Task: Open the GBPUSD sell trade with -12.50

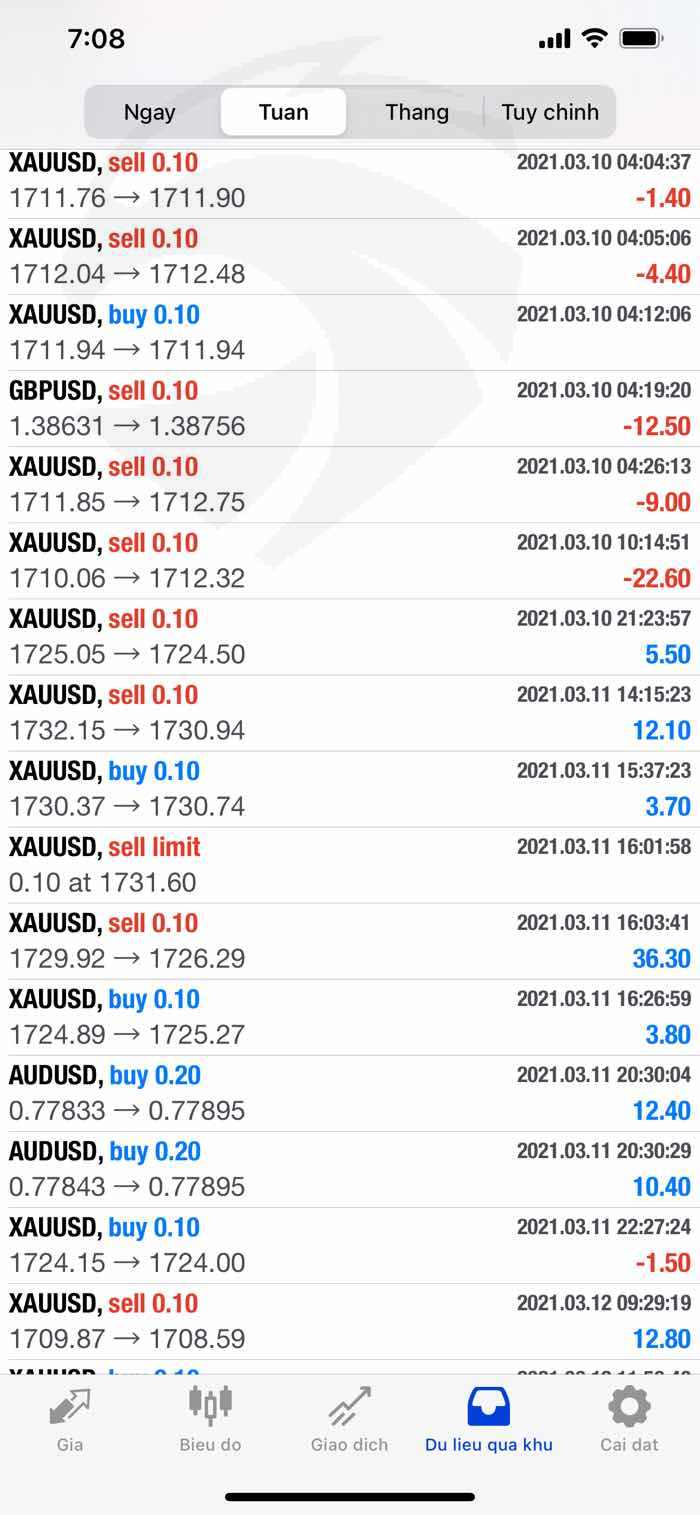Action: point(350,409)
